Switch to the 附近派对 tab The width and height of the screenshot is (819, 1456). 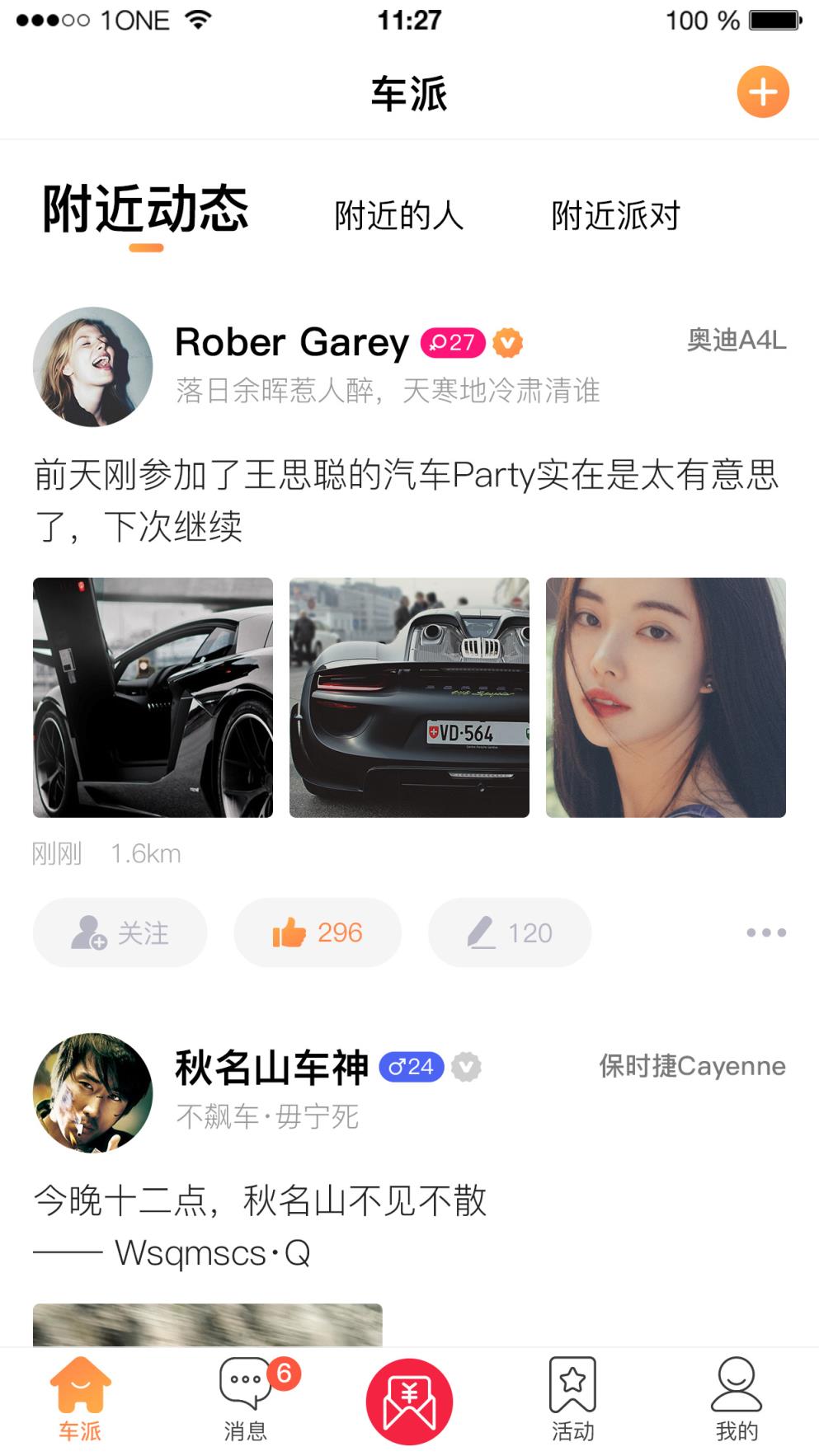point(615,216)
